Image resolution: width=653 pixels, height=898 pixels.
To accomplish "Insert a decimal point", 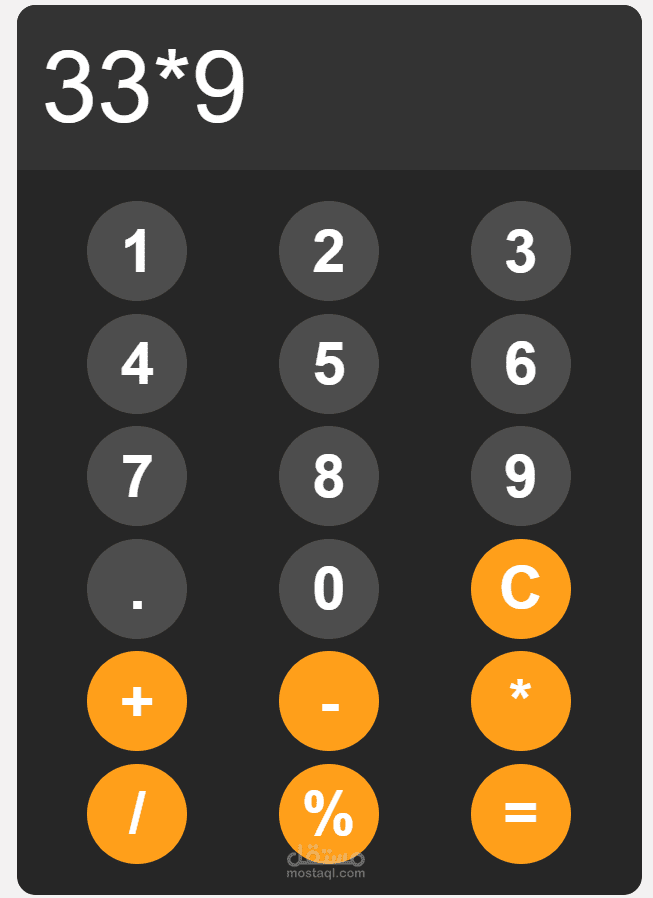I will 137,589.
